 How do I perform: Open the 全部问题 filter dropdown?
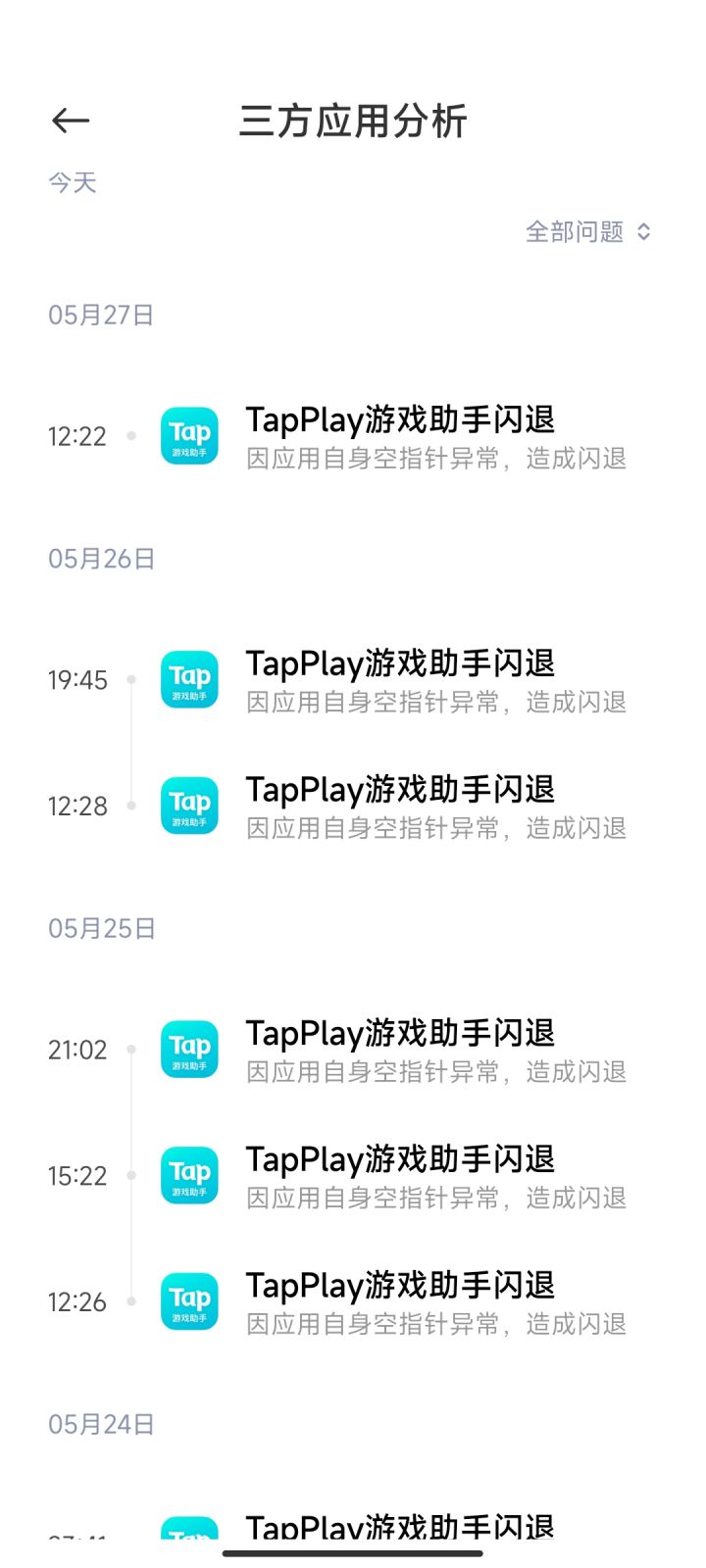(588, 232)
